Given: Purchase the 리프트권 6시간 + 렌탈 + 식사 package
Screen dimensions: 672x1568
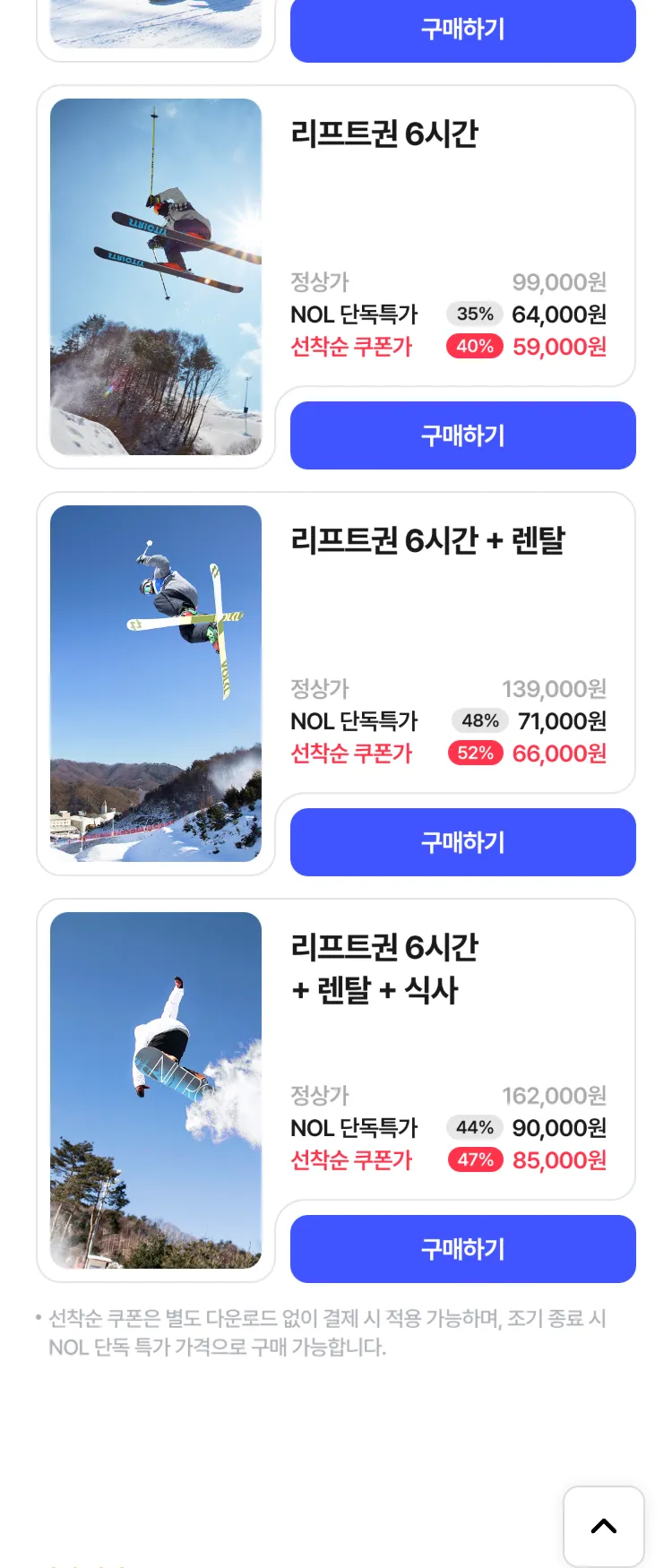Looking at the screenshot, I should pyautogui.click(x=462, y=1249).
